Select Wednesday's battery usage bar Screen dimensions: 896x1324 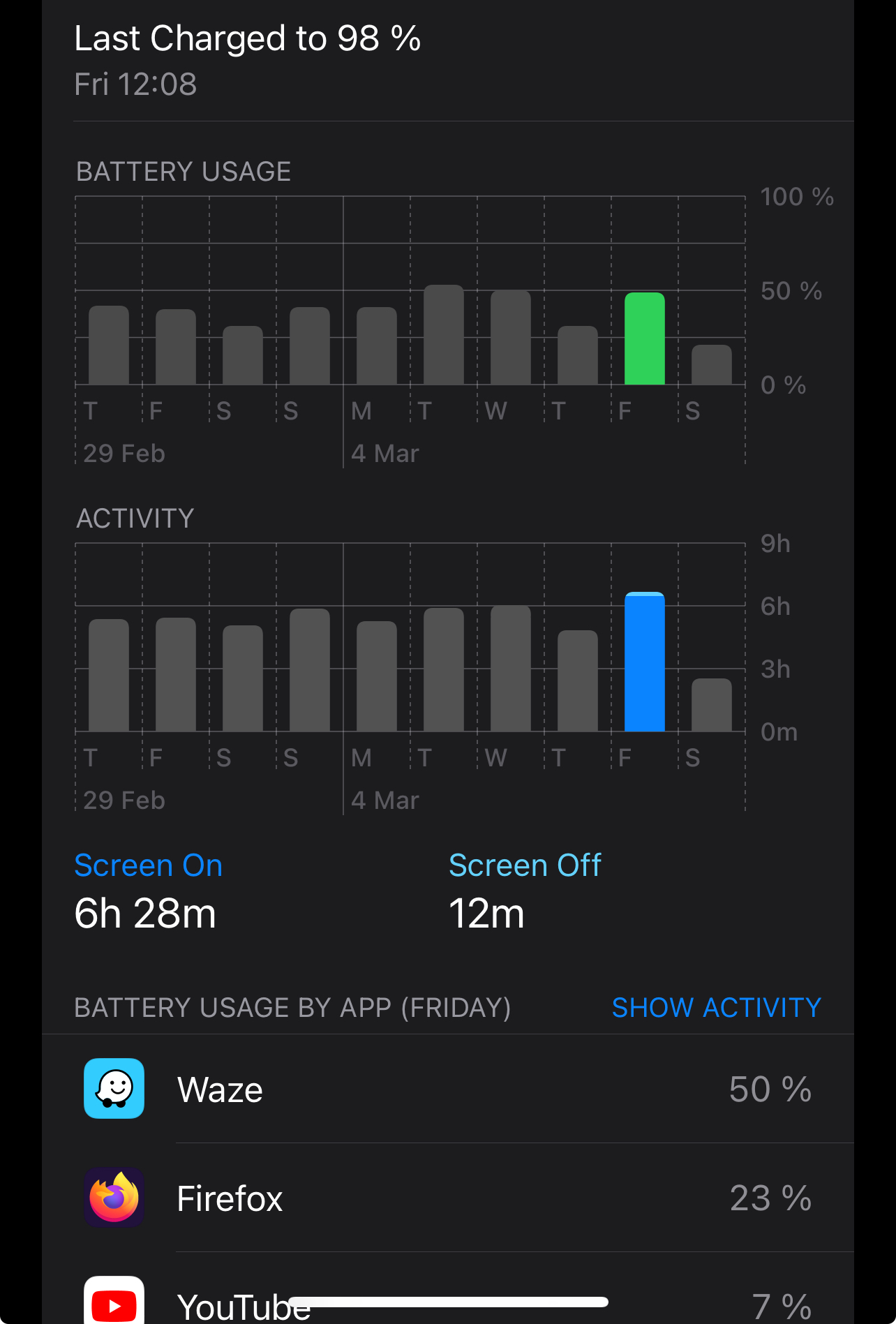click(510, 338)
